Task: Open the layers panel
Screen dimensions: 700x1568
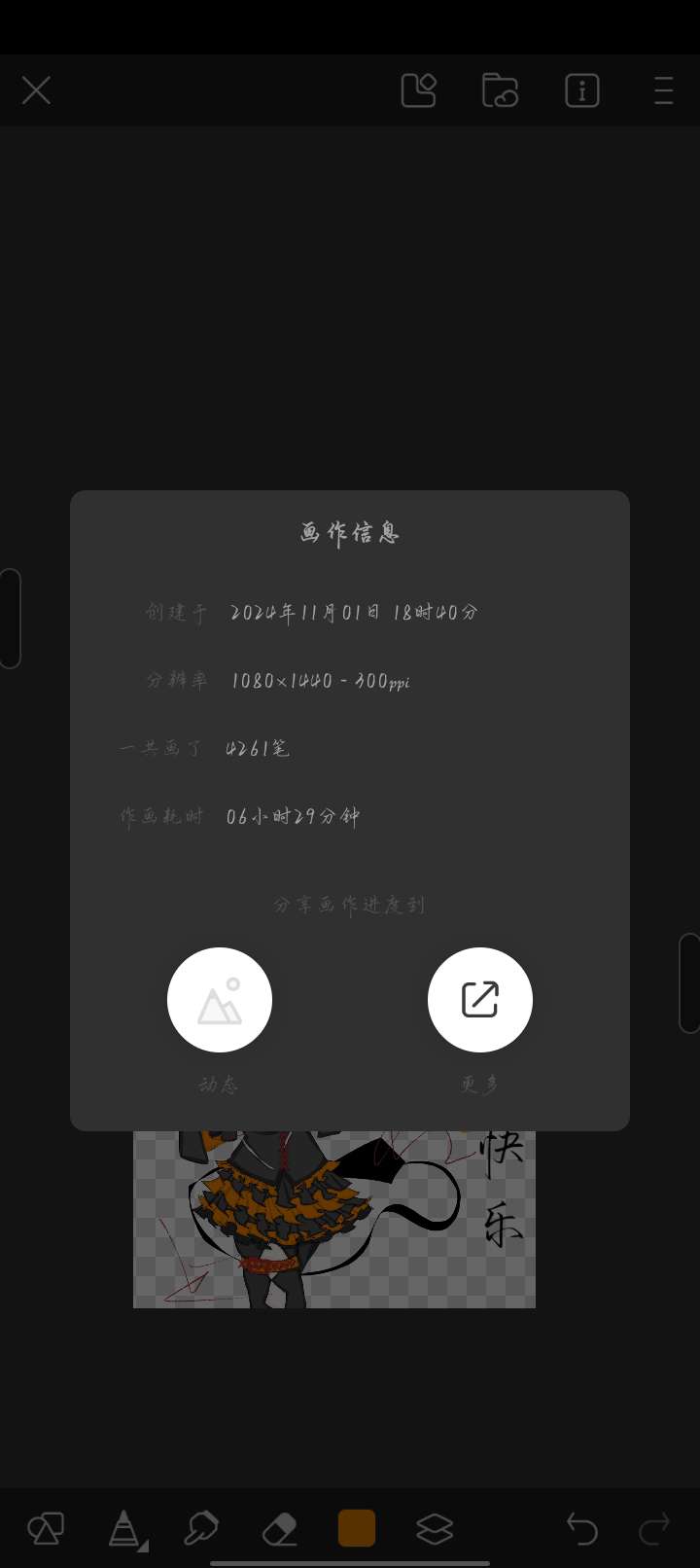Action: 435,1529
